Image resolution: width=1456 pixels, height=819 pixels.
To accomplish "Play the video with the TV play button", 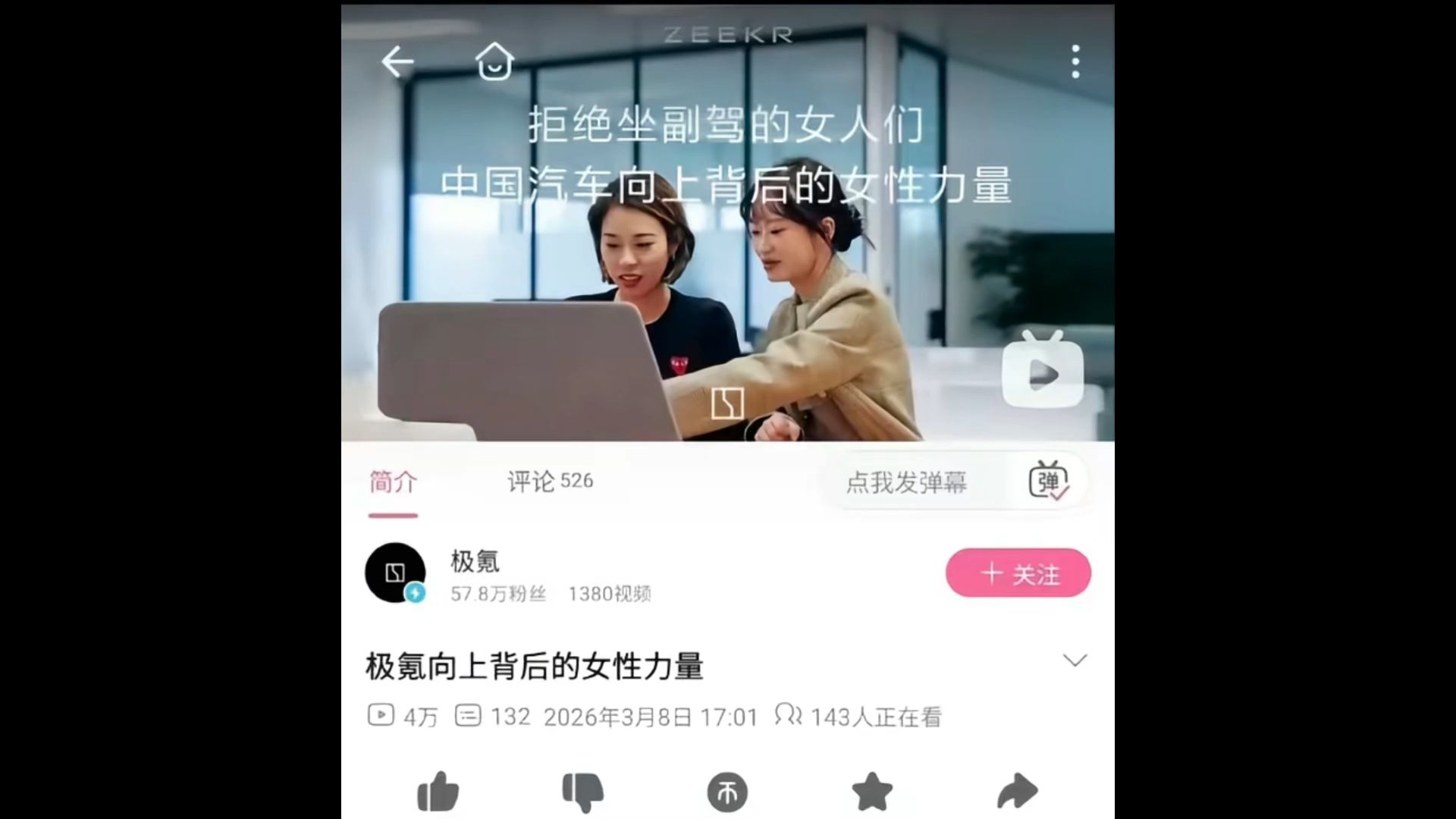I will point(1043,370).
